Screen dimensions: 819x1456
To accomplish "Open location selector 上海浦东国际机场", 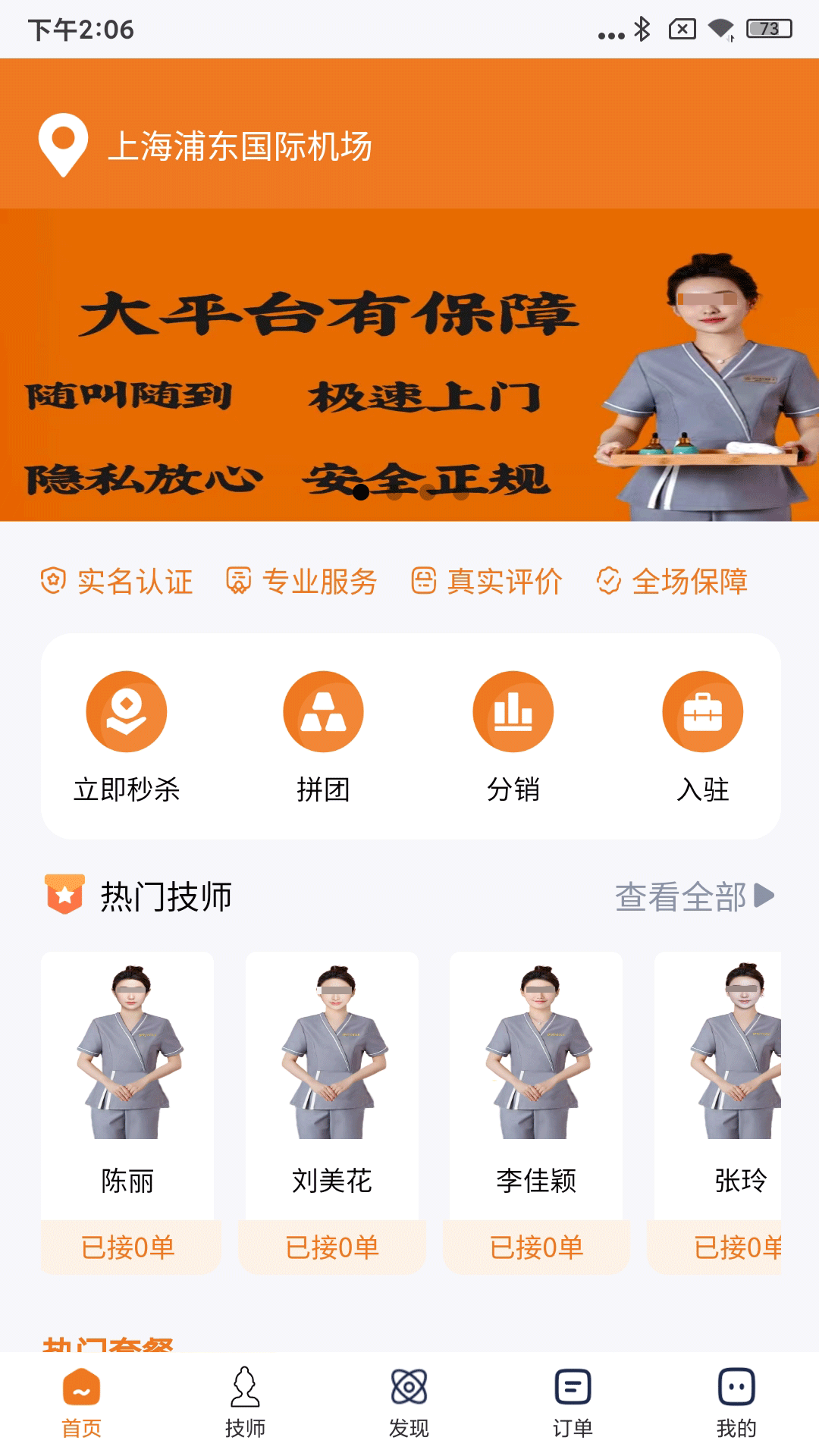I will [x=239, y=146].
